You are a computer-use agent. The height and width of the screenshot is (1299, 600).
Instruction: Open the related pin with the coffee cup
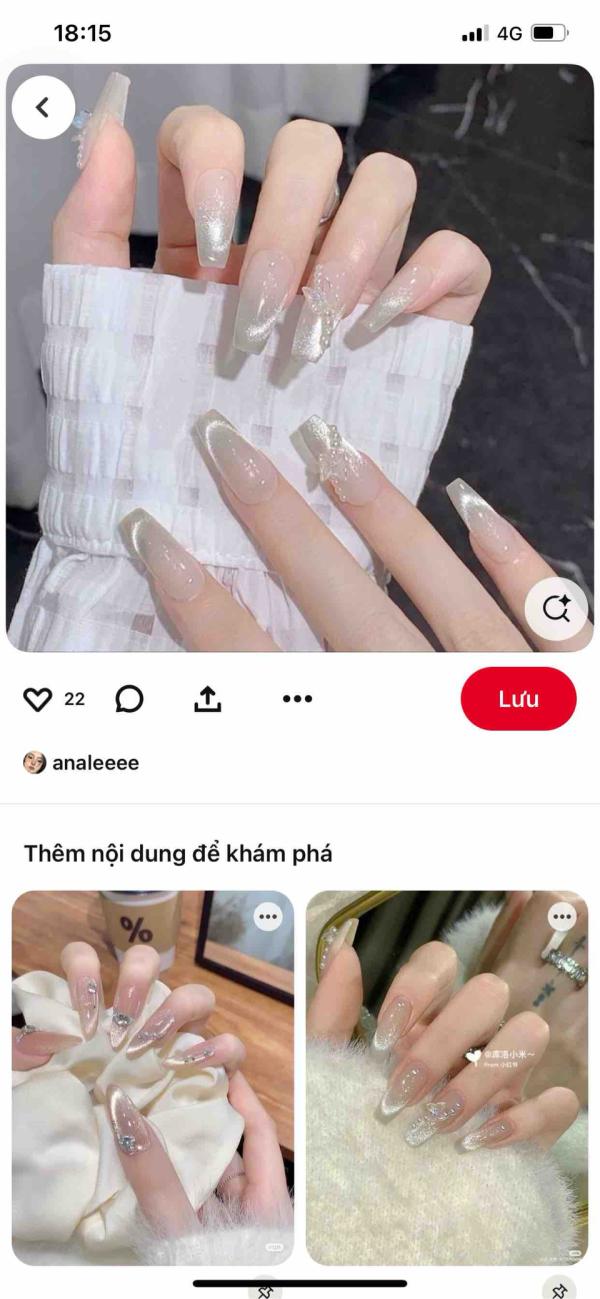pyautogui.click(x=153, y=1078)
